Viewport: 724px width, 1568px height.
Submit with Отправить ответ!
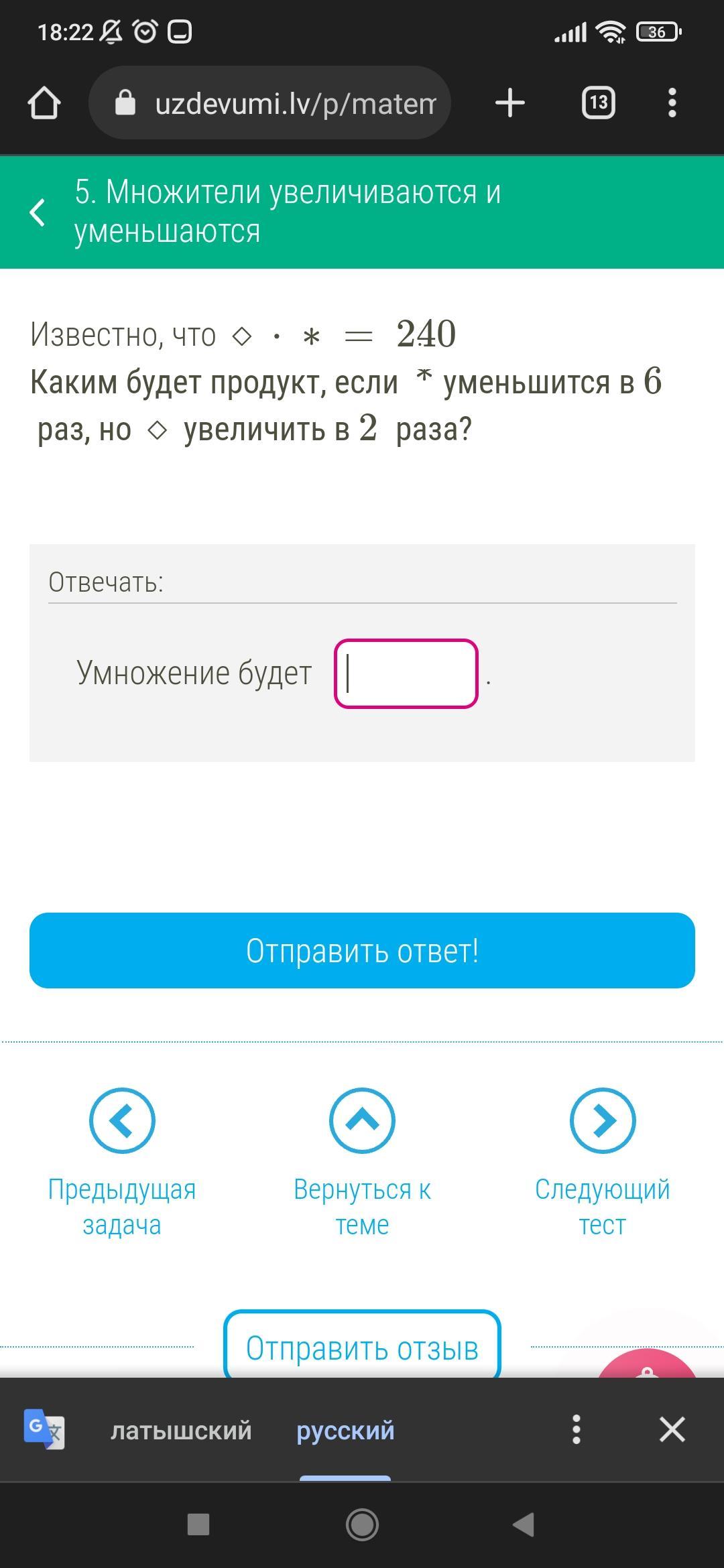(362, 950)
